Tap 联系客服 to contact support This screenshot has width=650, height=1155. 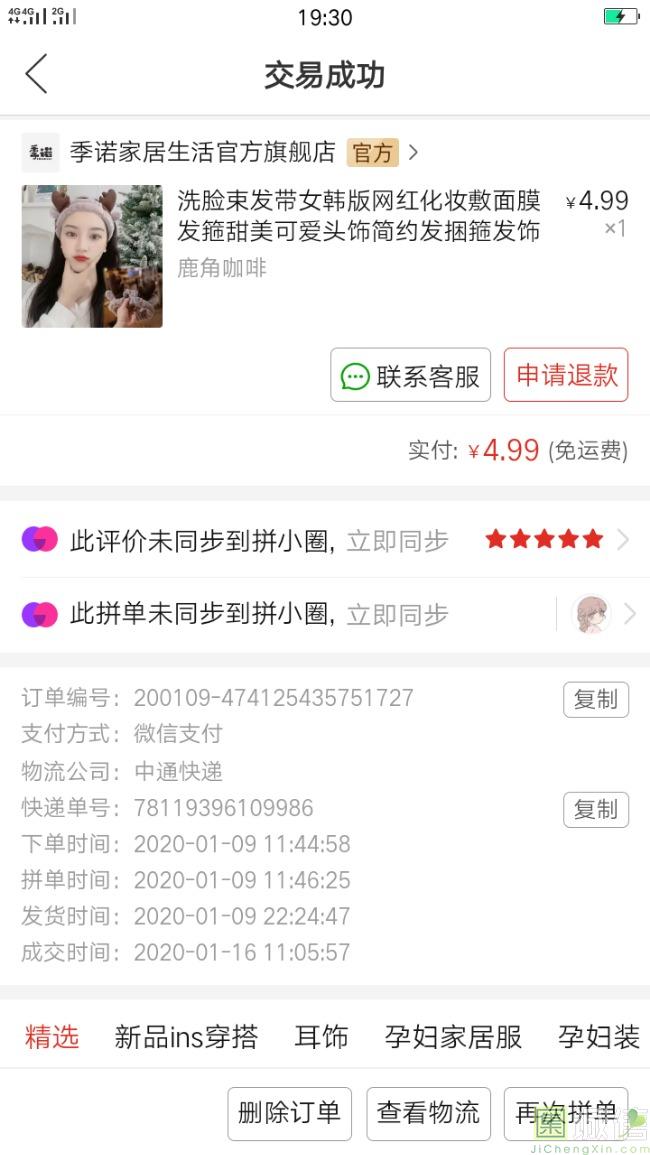[x=410, y=375]
